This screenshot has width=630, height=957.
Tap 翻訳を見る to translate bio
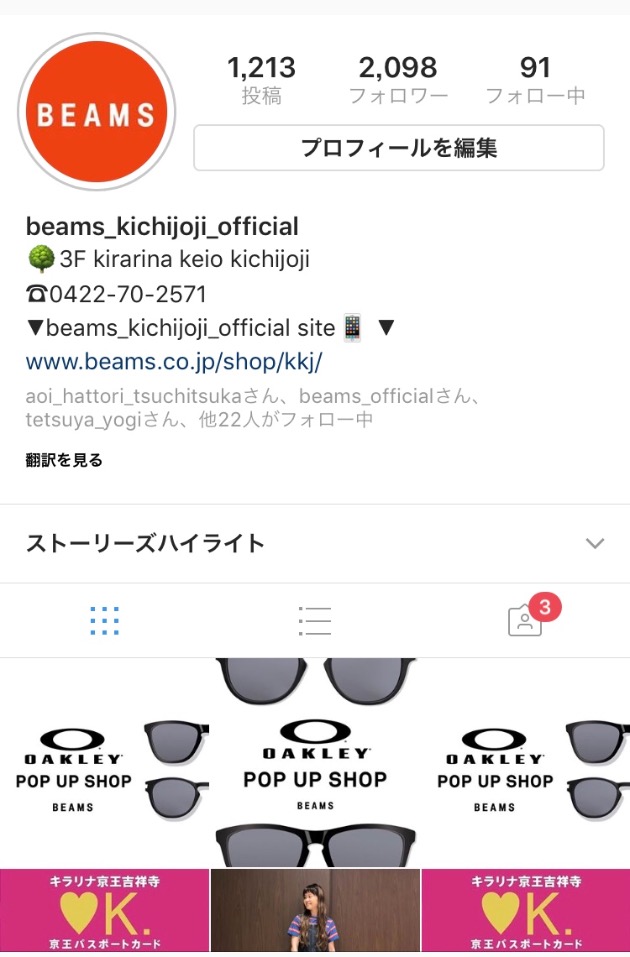[x=64, y=460]
